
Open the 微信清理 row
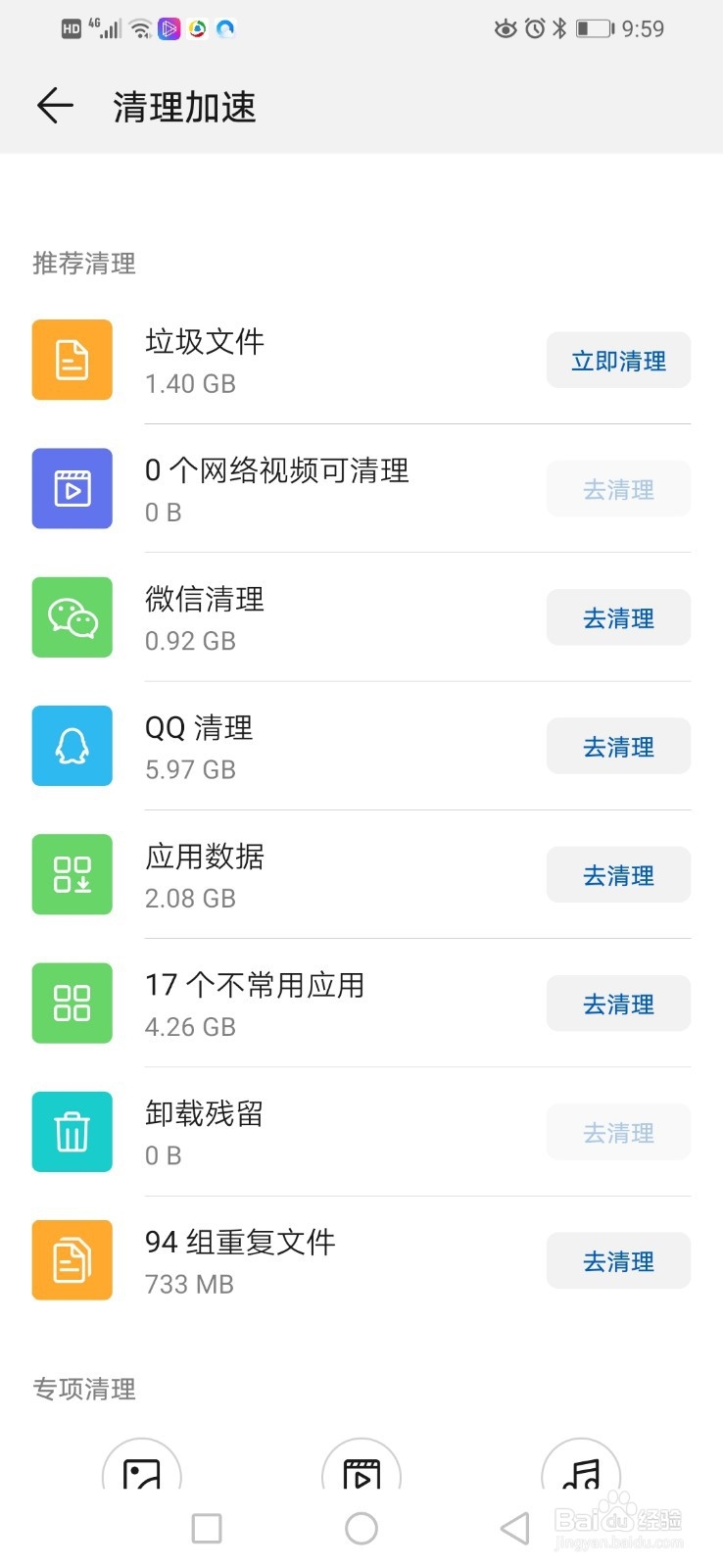(x=294, y=618)
